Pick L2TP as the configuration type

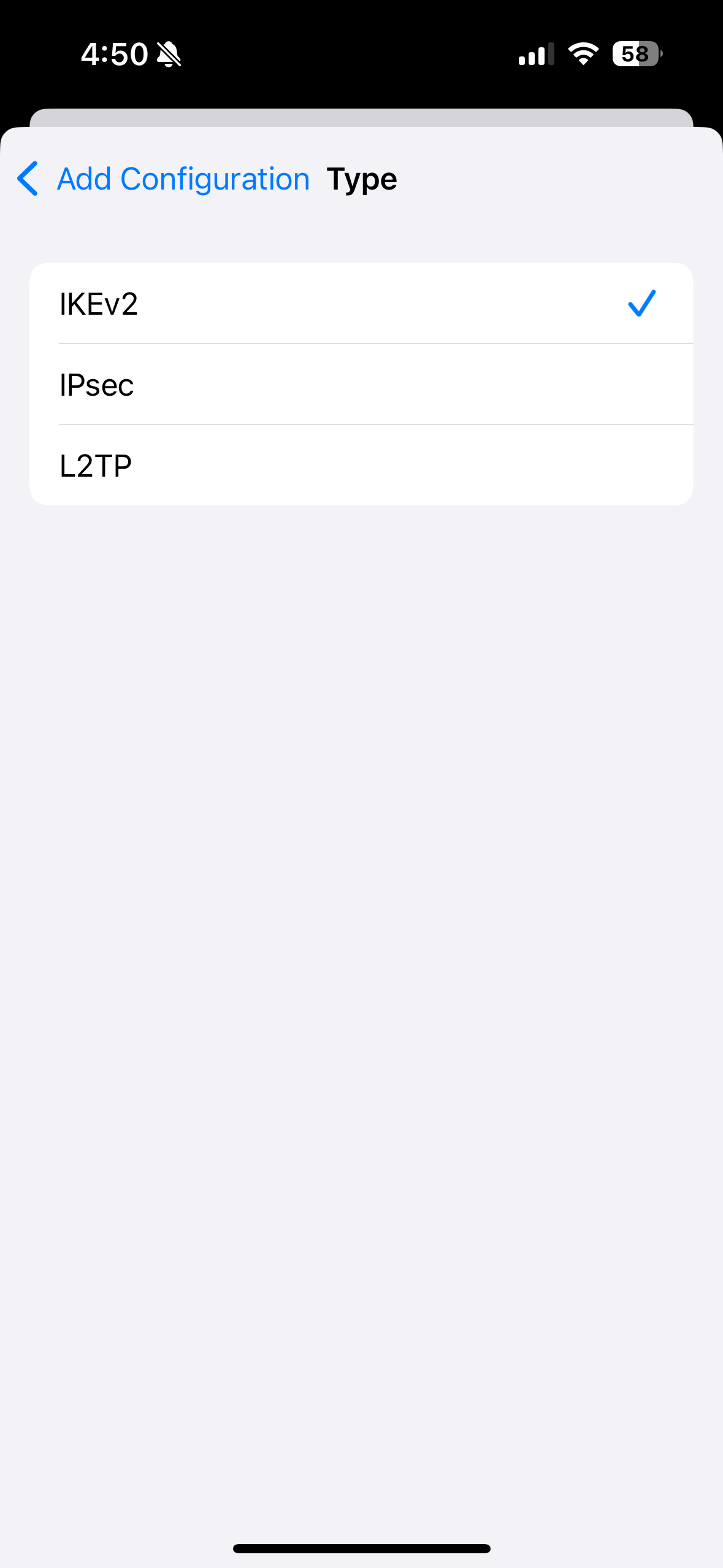(x=361, y=466)
